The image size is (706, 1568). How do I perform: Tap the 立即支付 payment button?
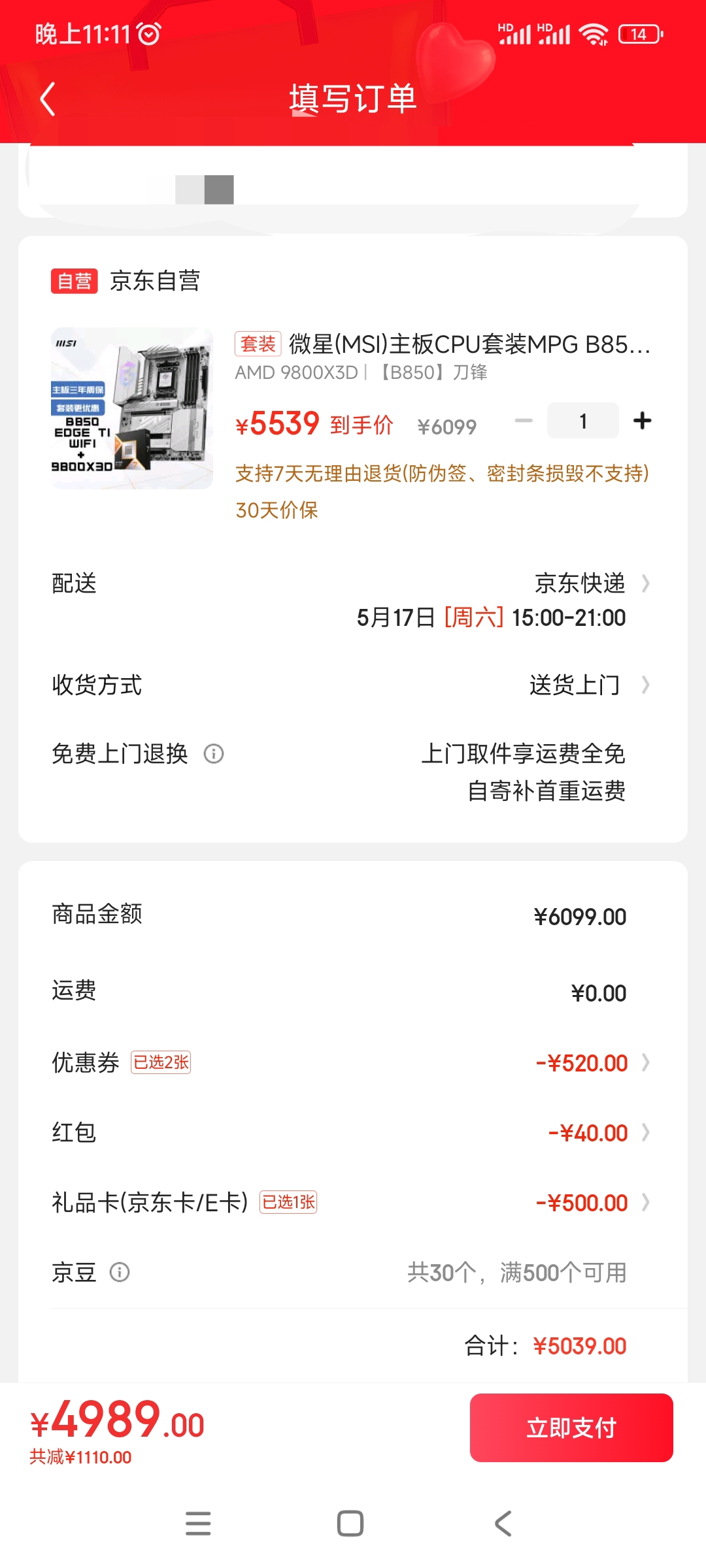pyautogui.click(x=571, y=1428)
